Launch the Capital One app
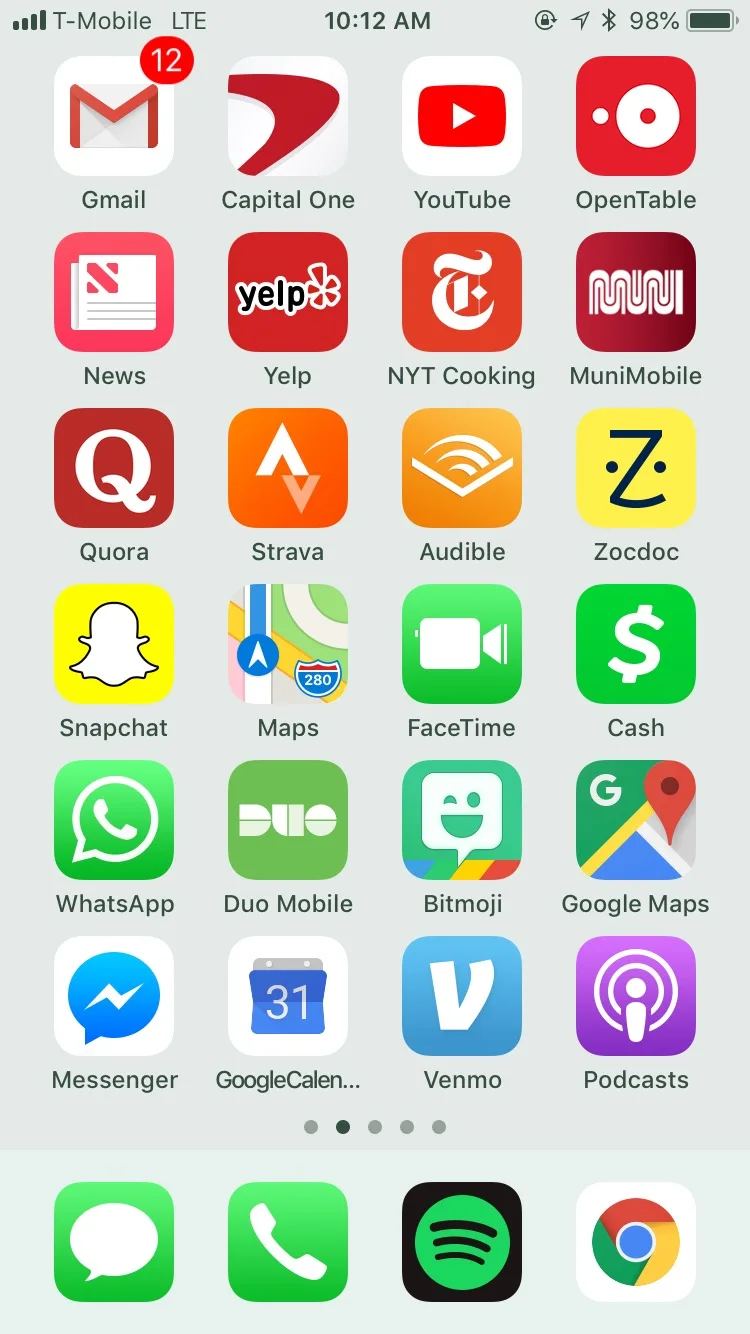 tap(288, 116)
